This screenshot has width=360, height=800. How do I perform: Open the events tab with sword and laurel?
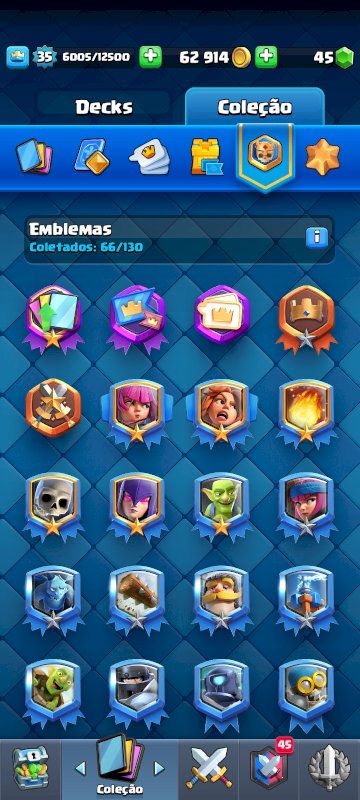pyautogui.click(x=329, y=768)
